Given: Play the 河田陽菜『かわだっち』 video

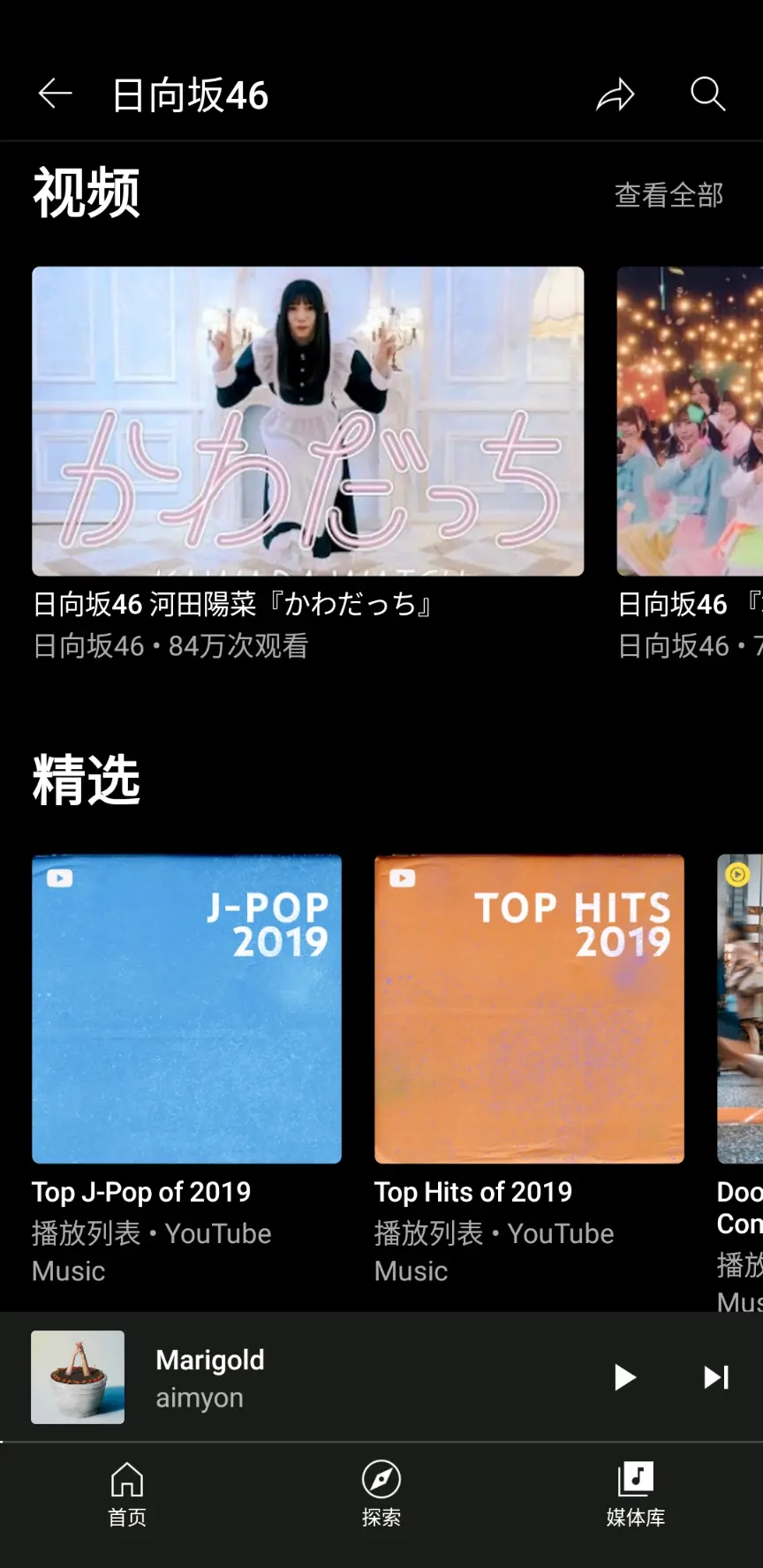Looking at the screenshot, I should tap(307, 421).
